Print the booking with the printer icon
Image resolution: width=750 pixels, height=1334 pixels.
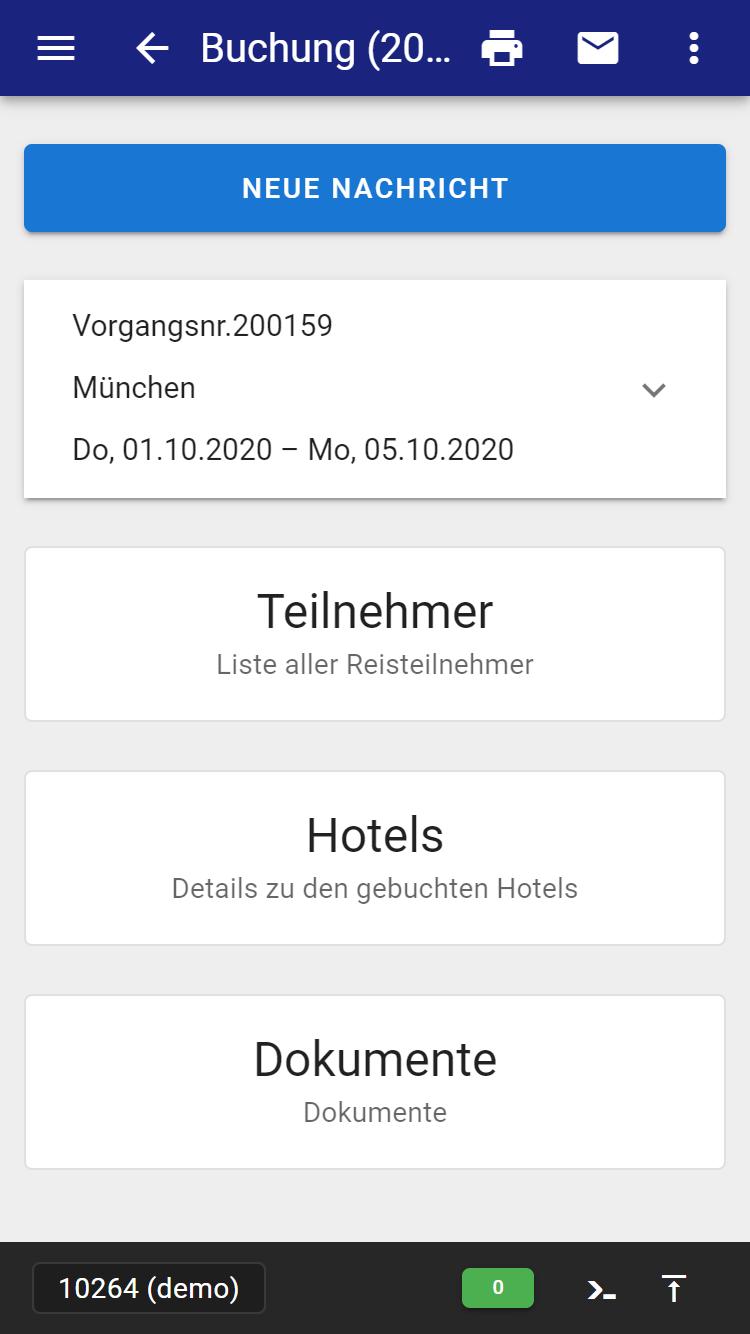pos(502,48)
